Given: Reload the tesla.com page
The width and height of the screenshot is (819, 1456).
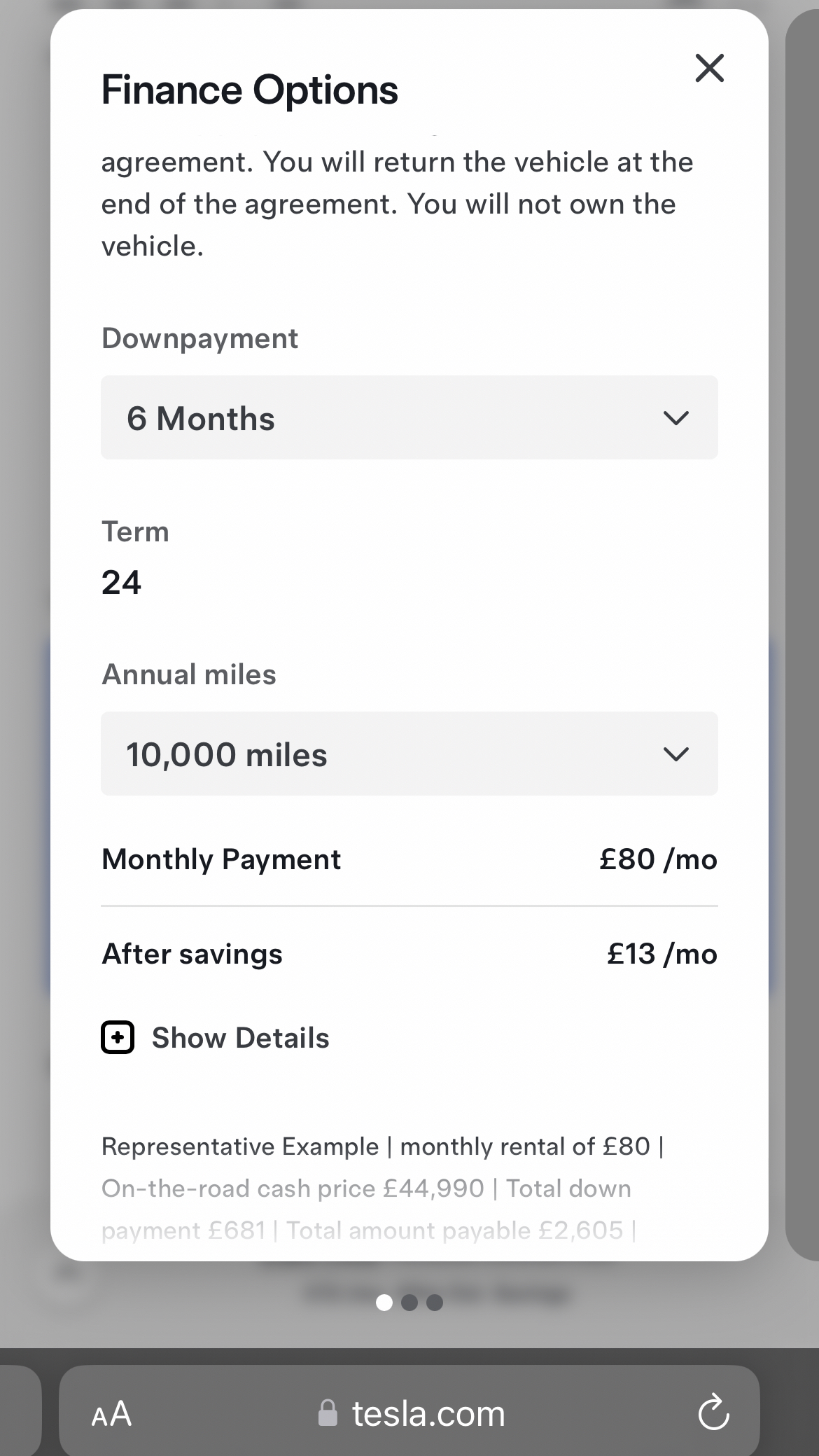Looking at the screenshot, I should click(x=713, y=1412).
